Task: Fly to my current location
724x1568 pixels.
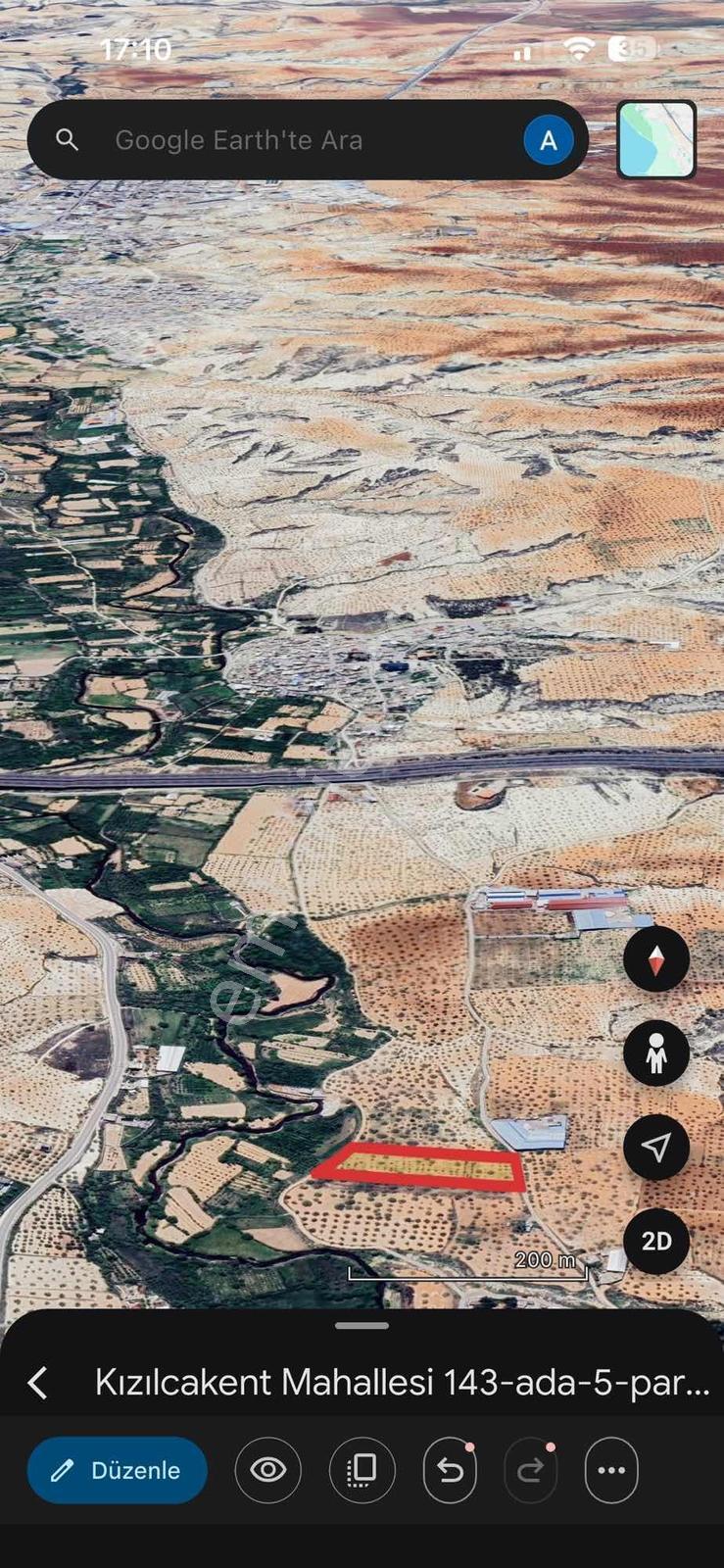Action: click(x=656, y=1148)
